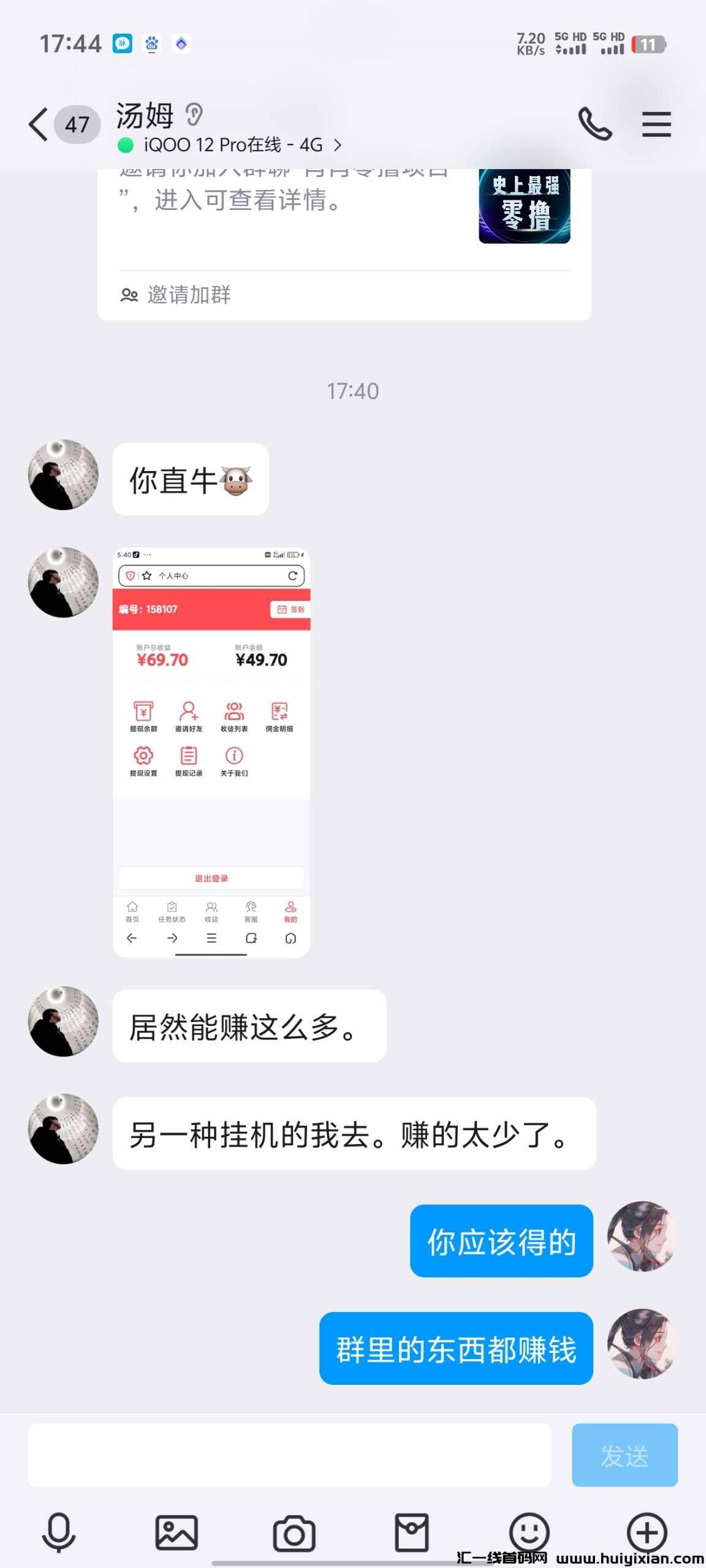
Task: Open more attachment options plus icon
Action: (x=647, y=1532)
